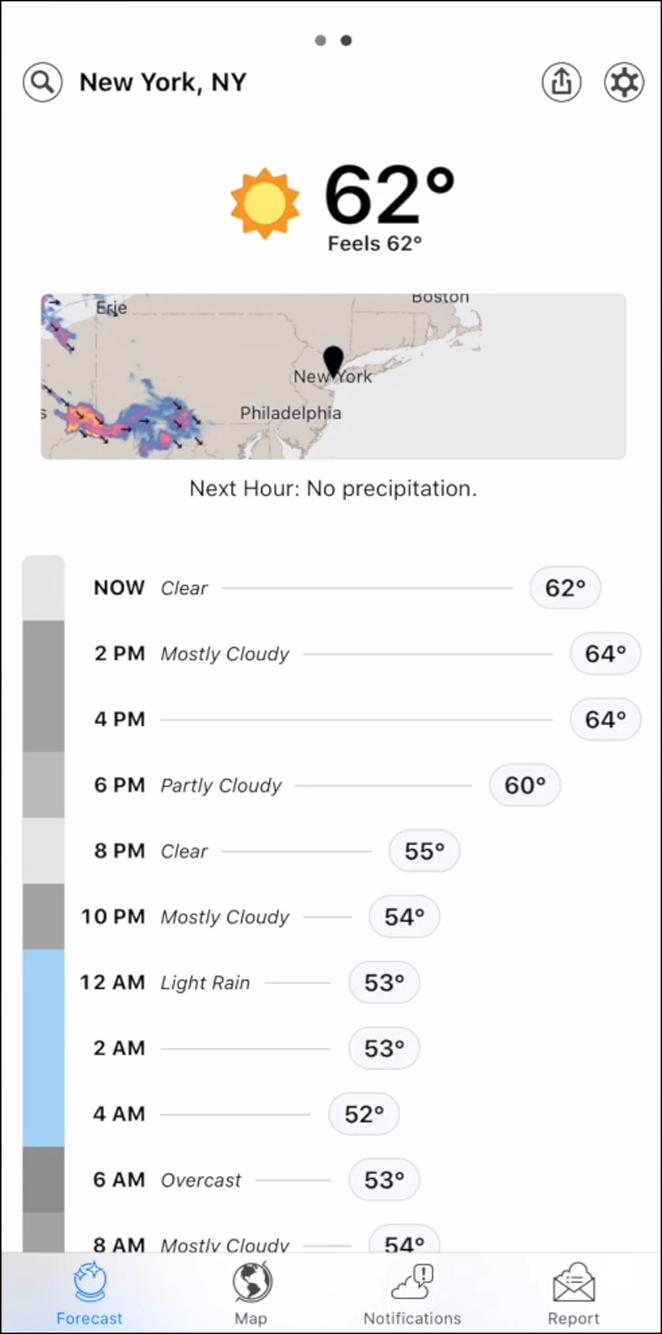
Task: Tap the 62° temperature pill for NOW
Action: (565, 588)
